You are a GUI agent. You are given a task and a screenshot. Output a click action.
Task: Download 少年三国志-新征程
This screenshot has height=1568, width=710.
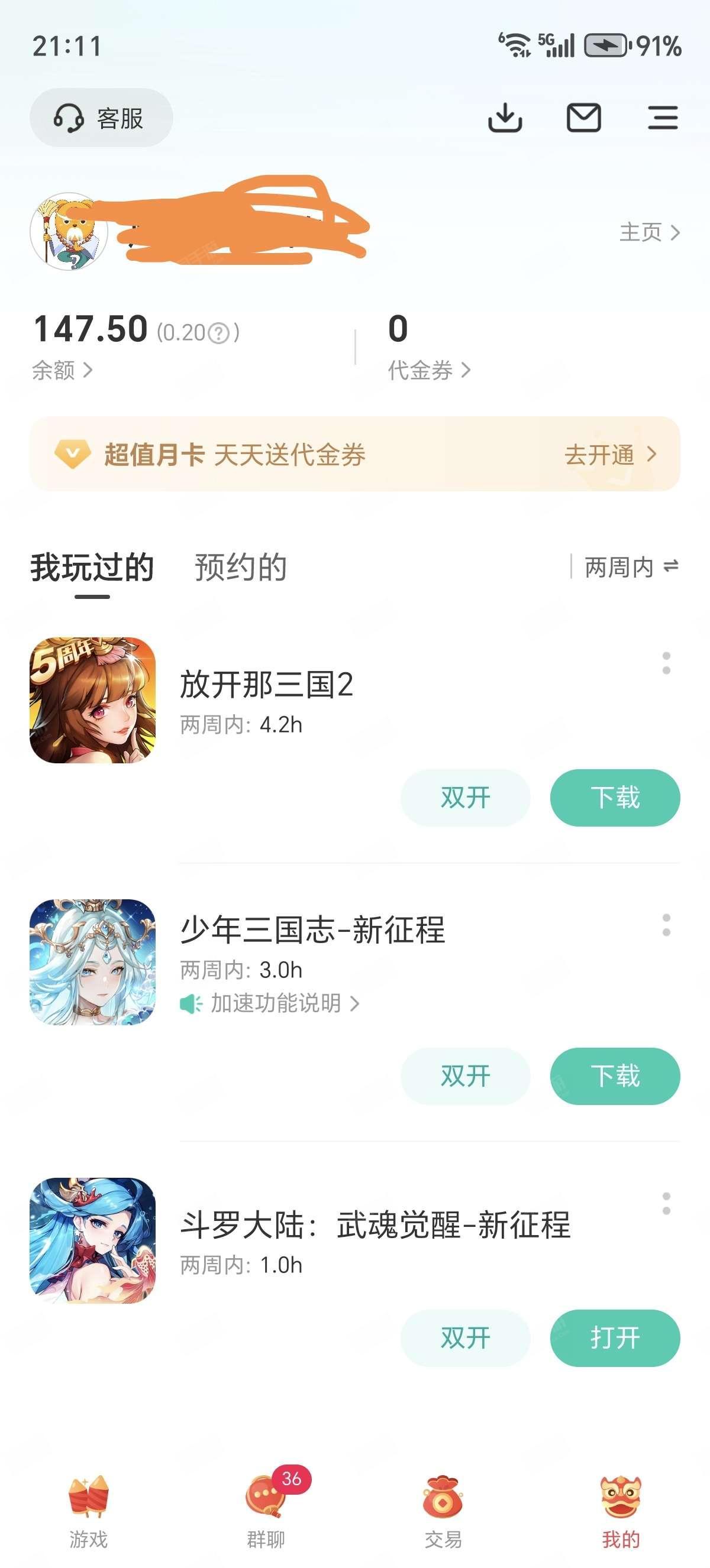pos(614,1075)
